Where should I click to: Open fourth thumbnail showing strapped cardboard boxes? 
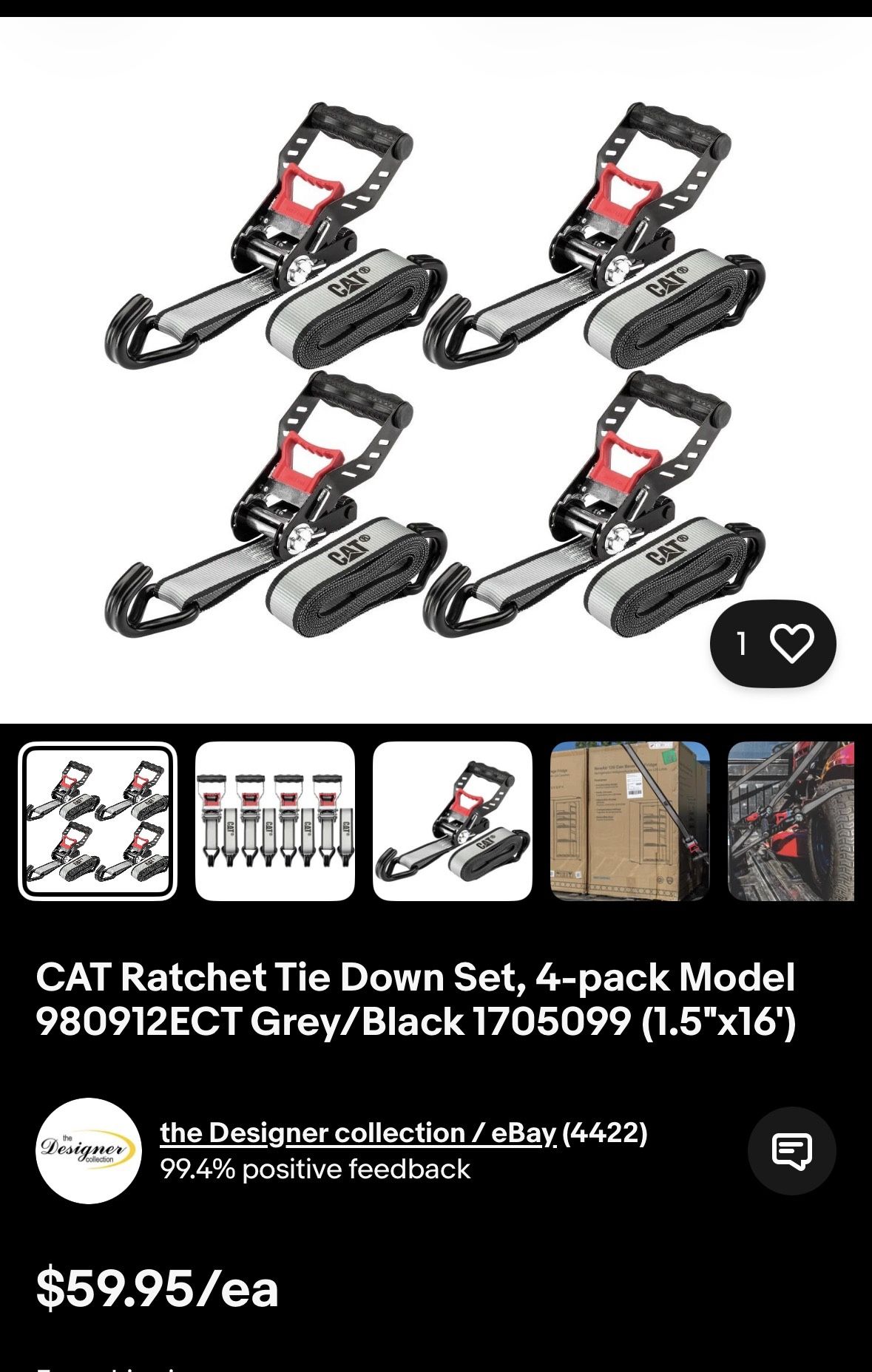630,821
